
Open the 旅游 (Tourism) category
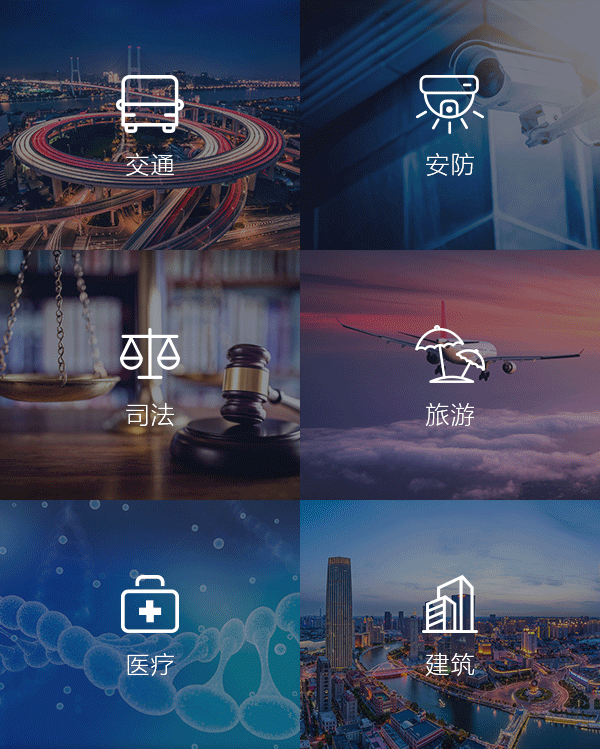click(450, 375)
